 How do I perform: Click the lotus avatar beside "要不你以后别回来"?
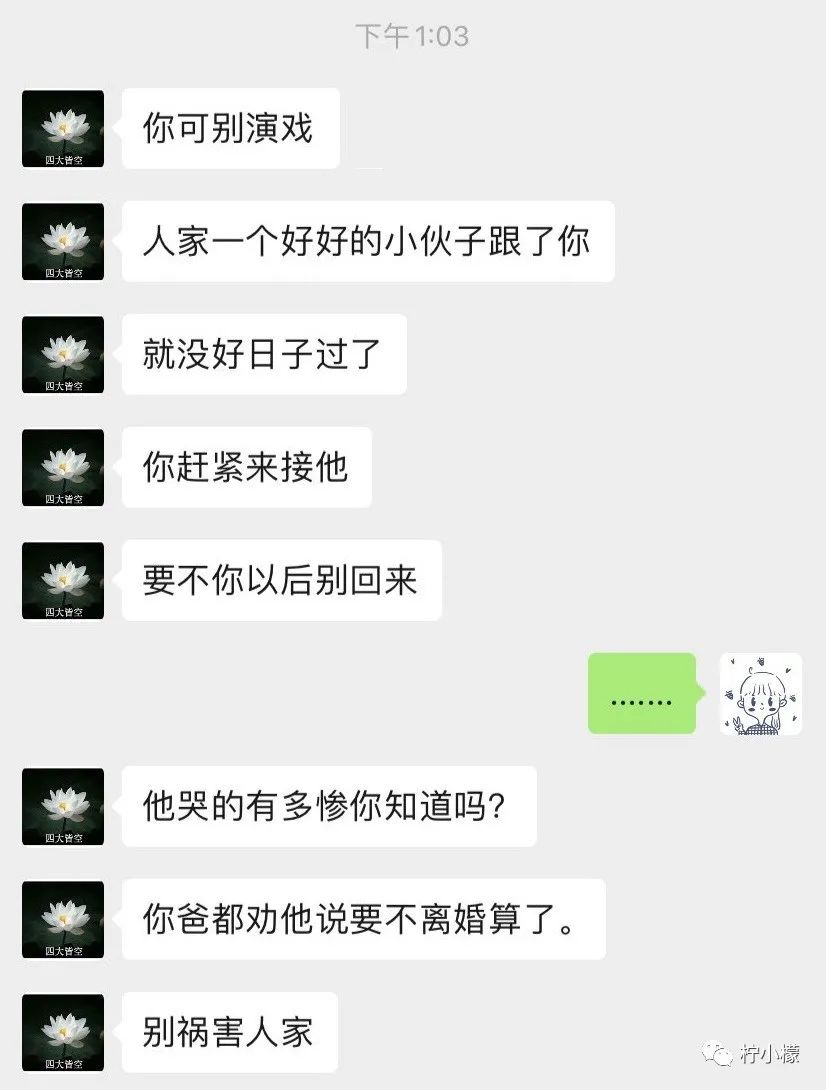(62, 581)
